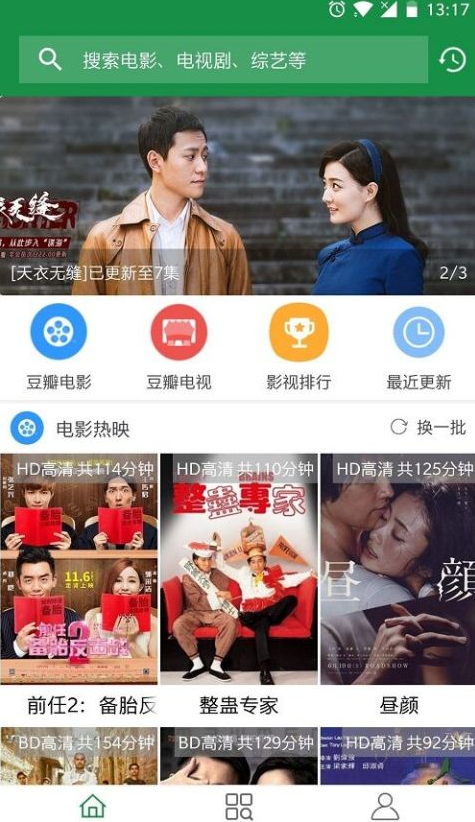Open the watch history clock icon
The image size is (475, 822).
452,60
